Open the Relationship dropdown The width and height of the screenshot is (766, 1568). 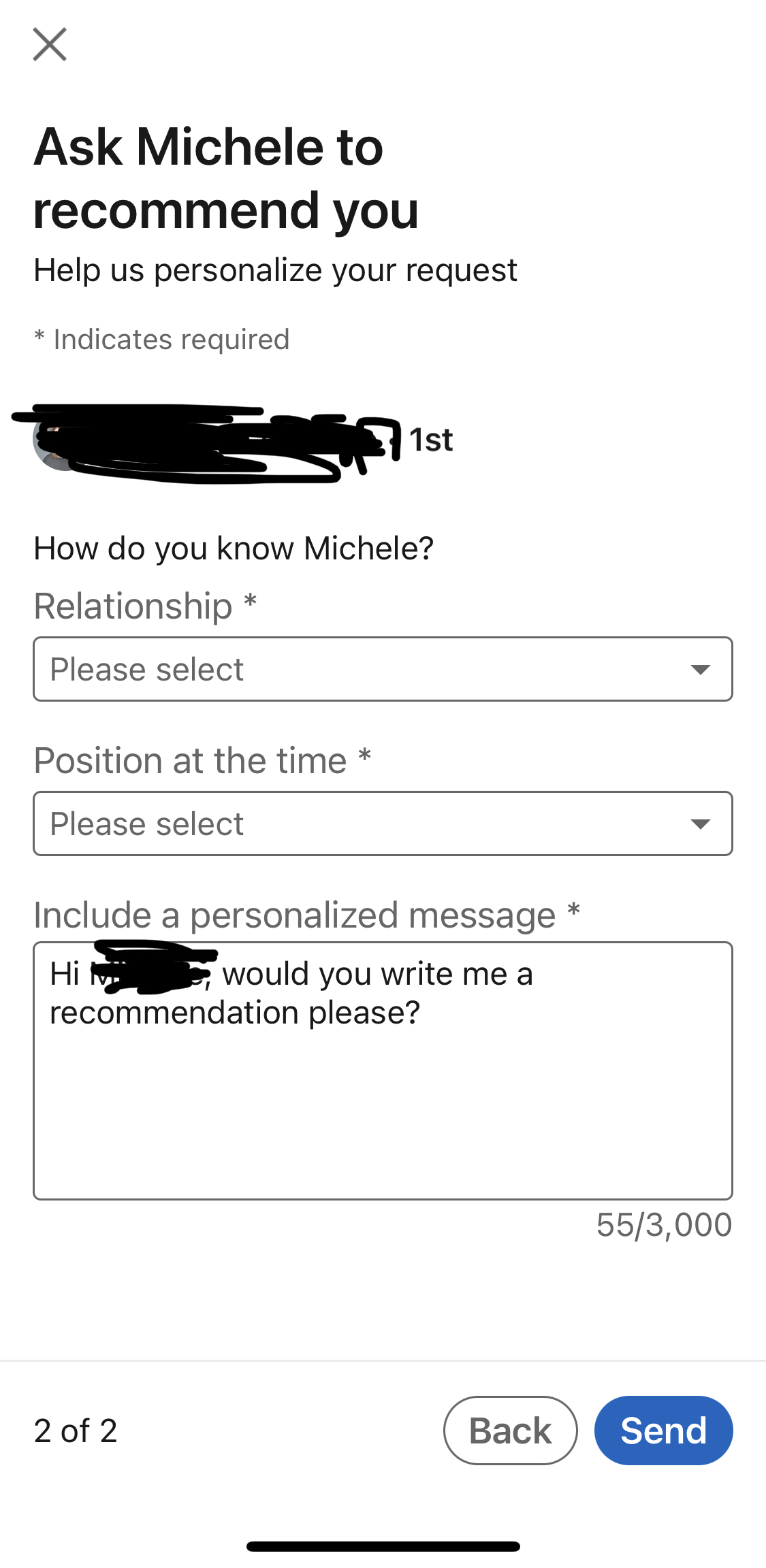383,669
